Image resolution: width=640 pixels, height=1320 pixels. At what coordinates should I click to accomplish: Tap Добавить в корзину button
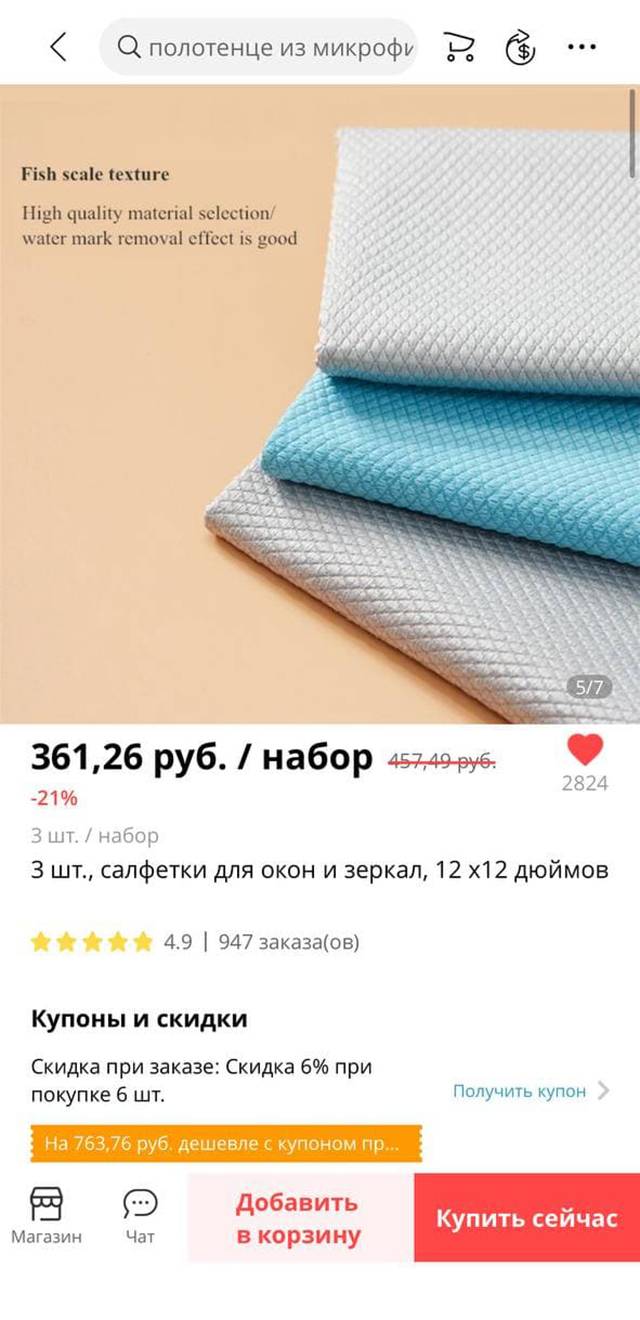[x=298, y=1218]
